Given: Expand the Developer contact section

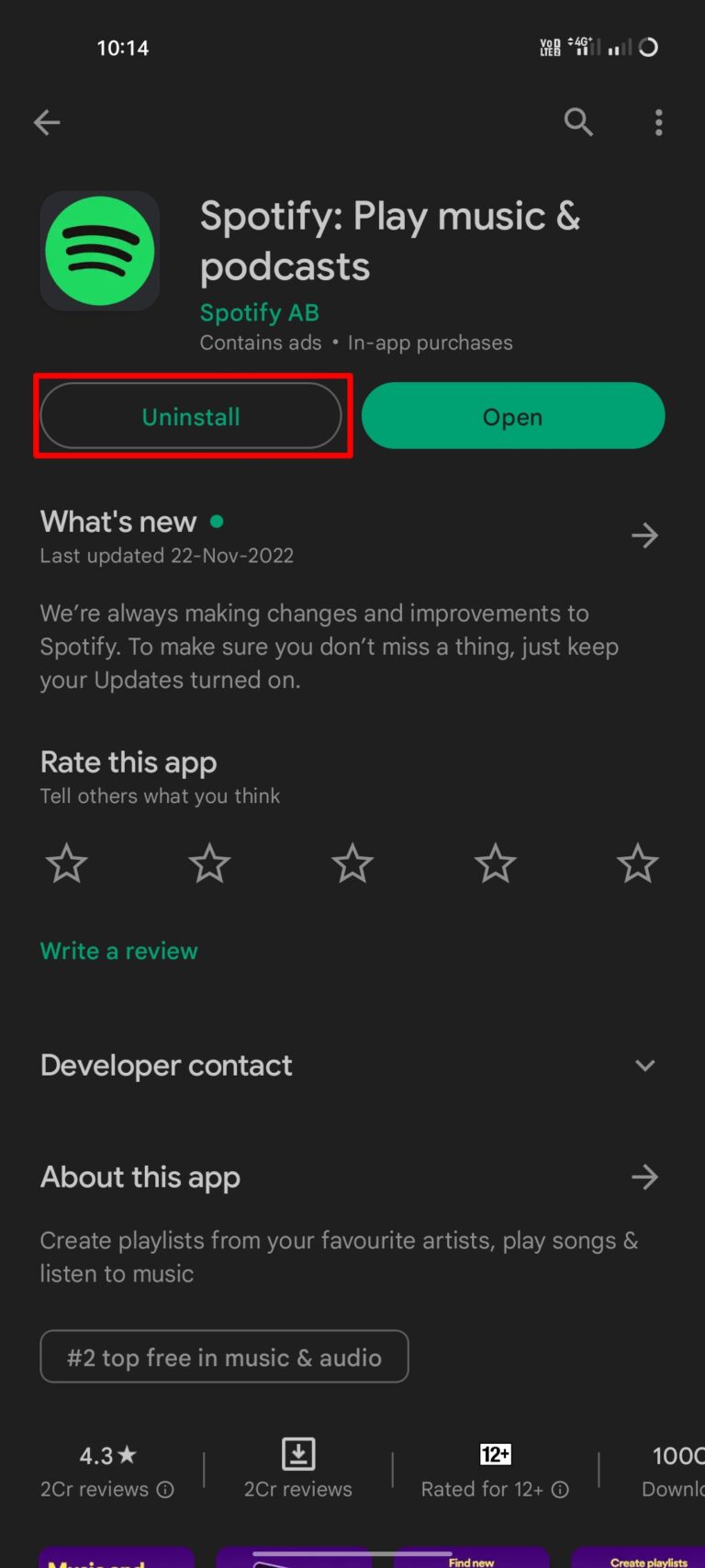Looking at the screenshot, I should [644, 1066].
